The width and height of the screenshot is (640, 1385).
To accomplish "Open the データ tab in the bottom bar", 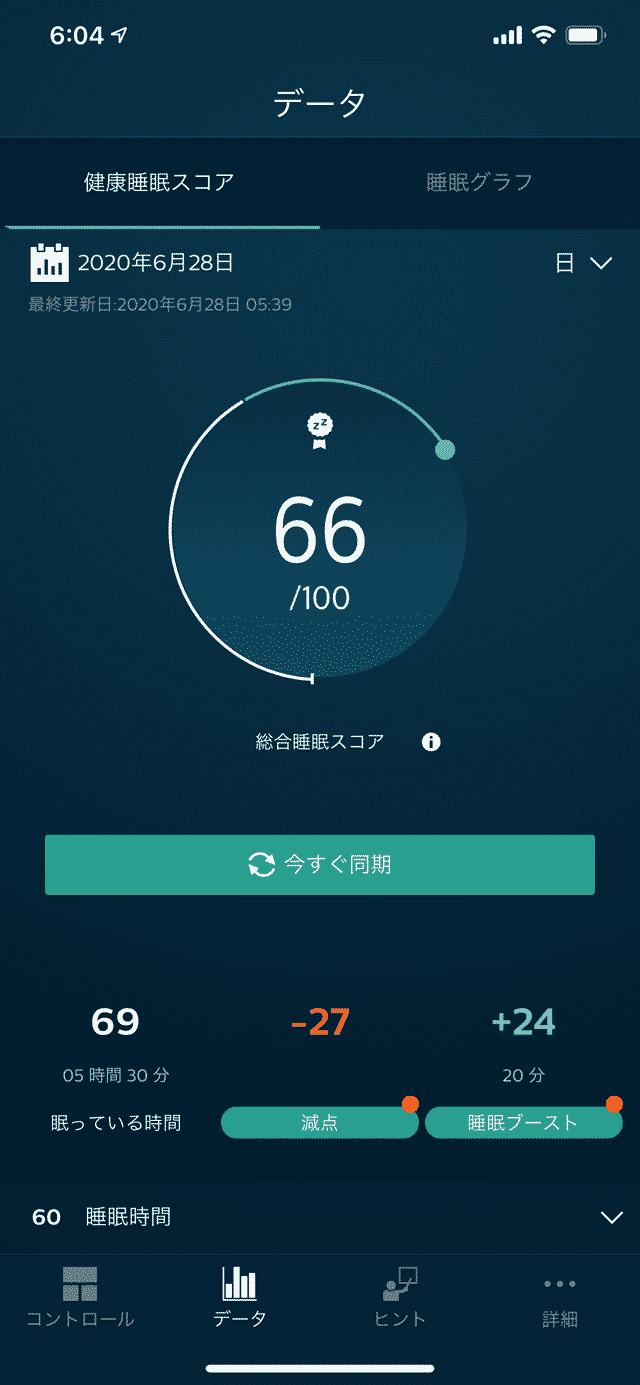I will pos(240,1297).
